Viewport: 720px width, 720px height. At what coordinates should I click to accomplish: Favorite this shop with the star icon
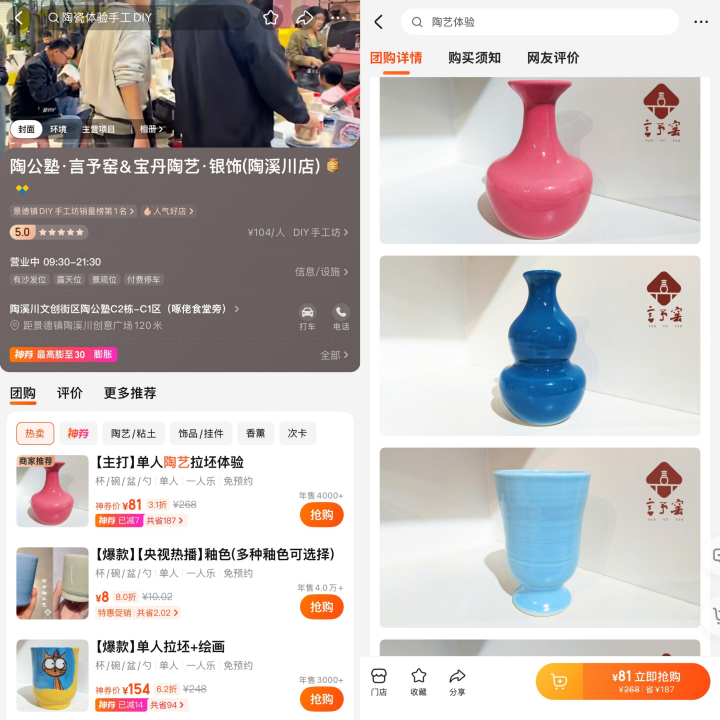tap(271, 18)
